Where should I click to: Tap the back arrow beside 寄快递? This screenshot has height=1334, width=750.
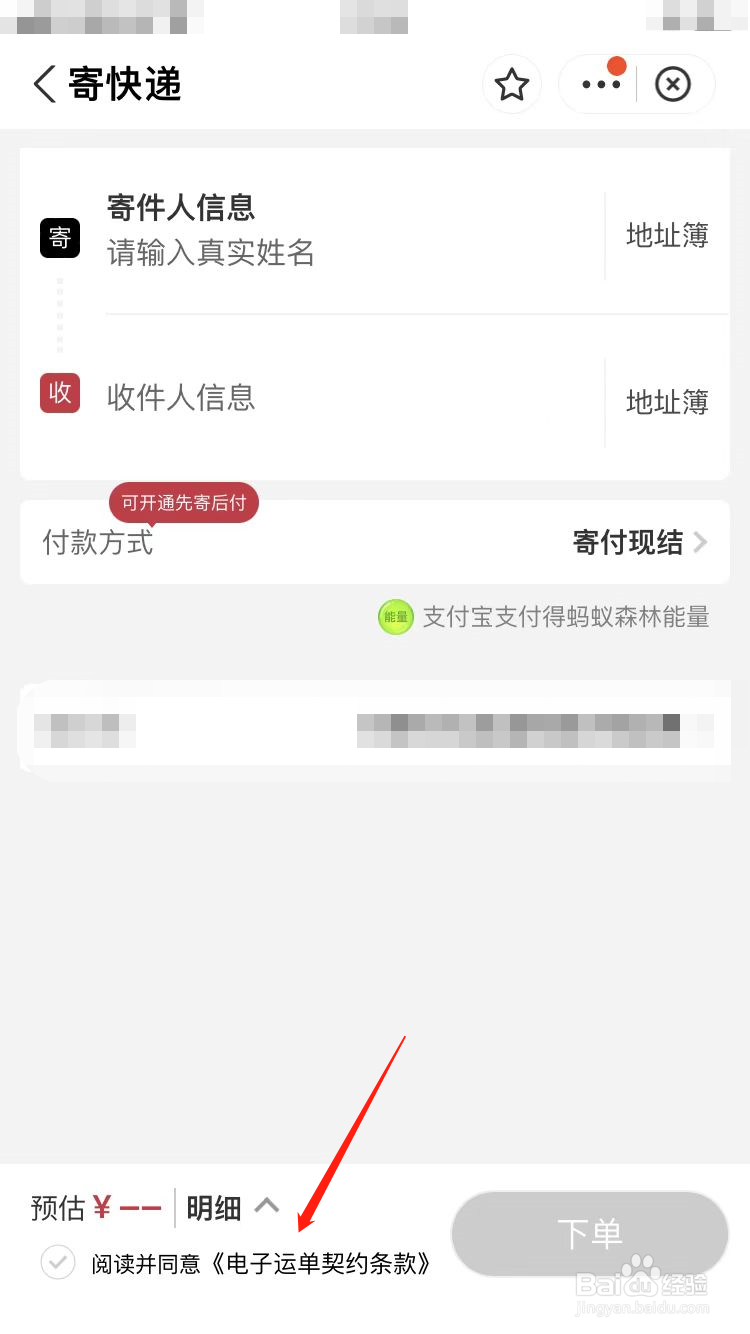coord(43,84)
